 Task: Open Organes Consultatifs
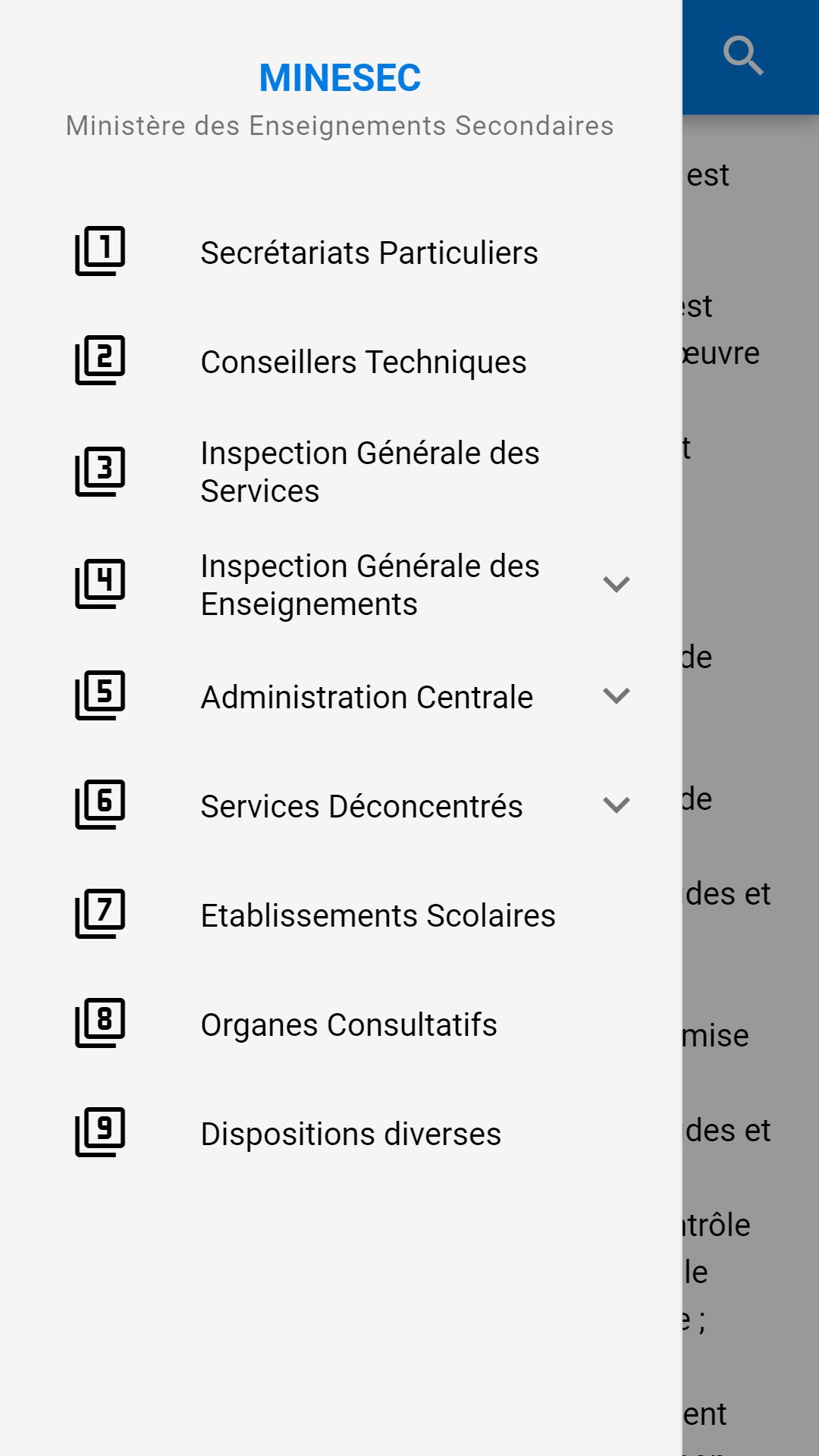(348, 1024)
